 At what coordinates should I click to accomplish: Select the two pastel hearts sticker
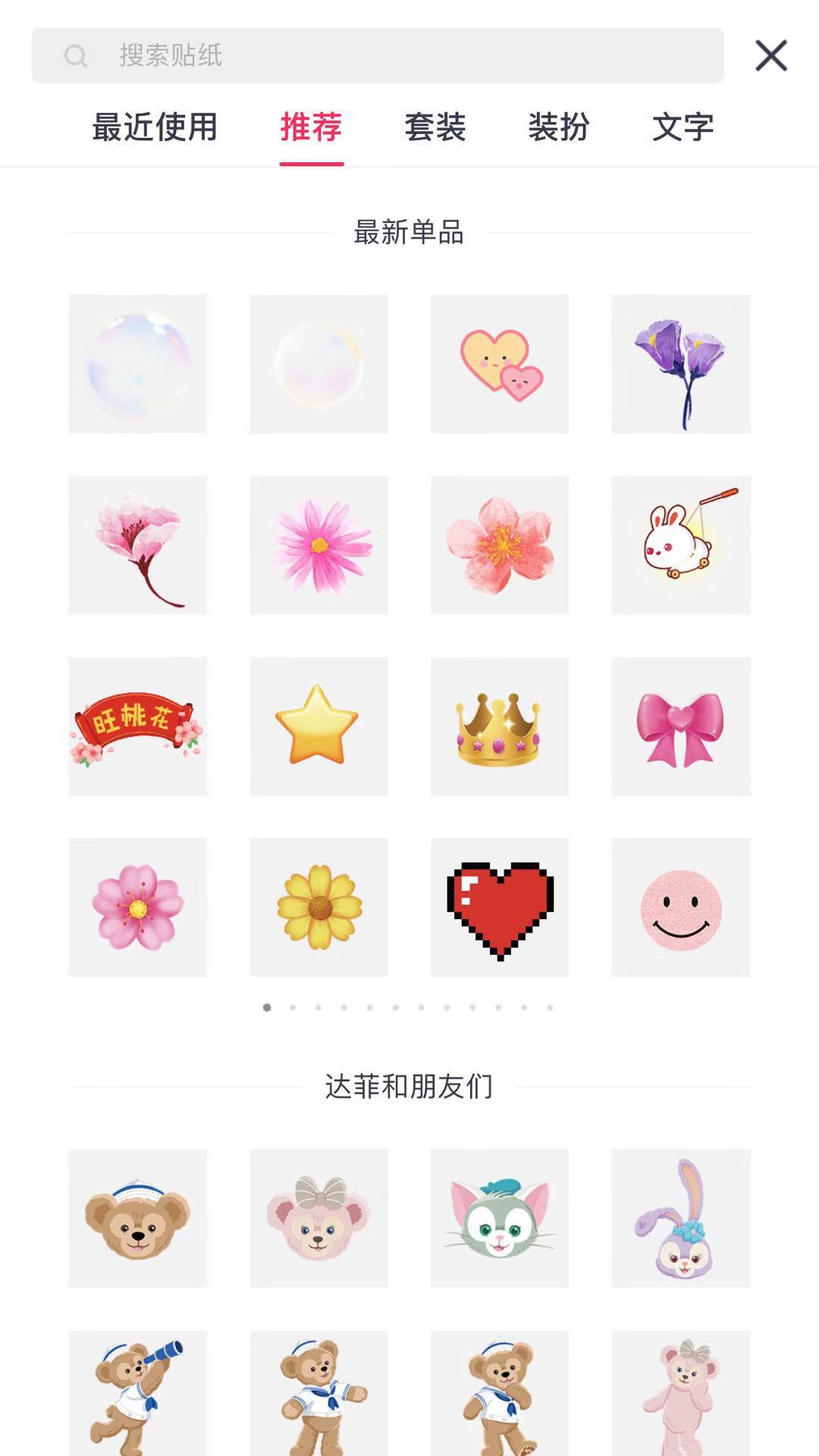pyautogui.click(x=499, y=362)
